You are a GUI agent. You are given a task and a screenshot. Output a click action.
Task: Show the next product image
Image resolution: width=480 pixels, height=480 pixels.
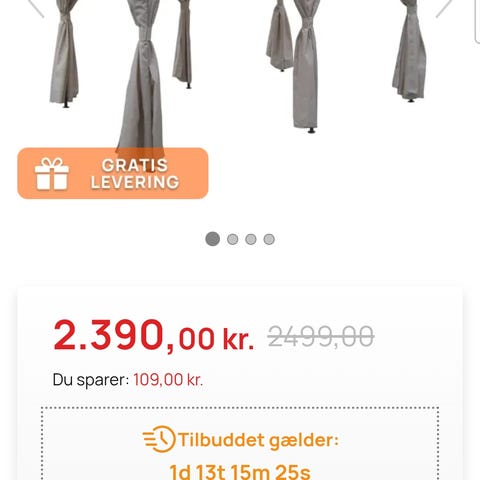click(x=444, y=7)
